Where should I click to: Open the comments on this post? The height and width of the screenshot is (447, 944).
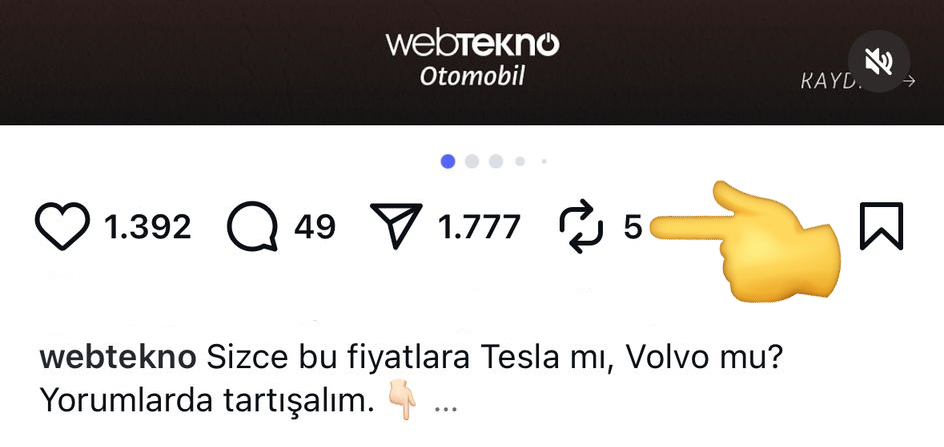[250, 227]
